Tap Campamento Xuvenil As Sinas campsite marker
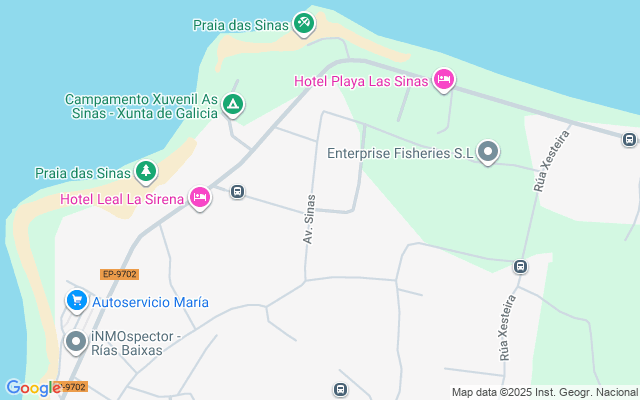This screenshot has width=640, height=400. pyautogui.click(x=232, y=104)
